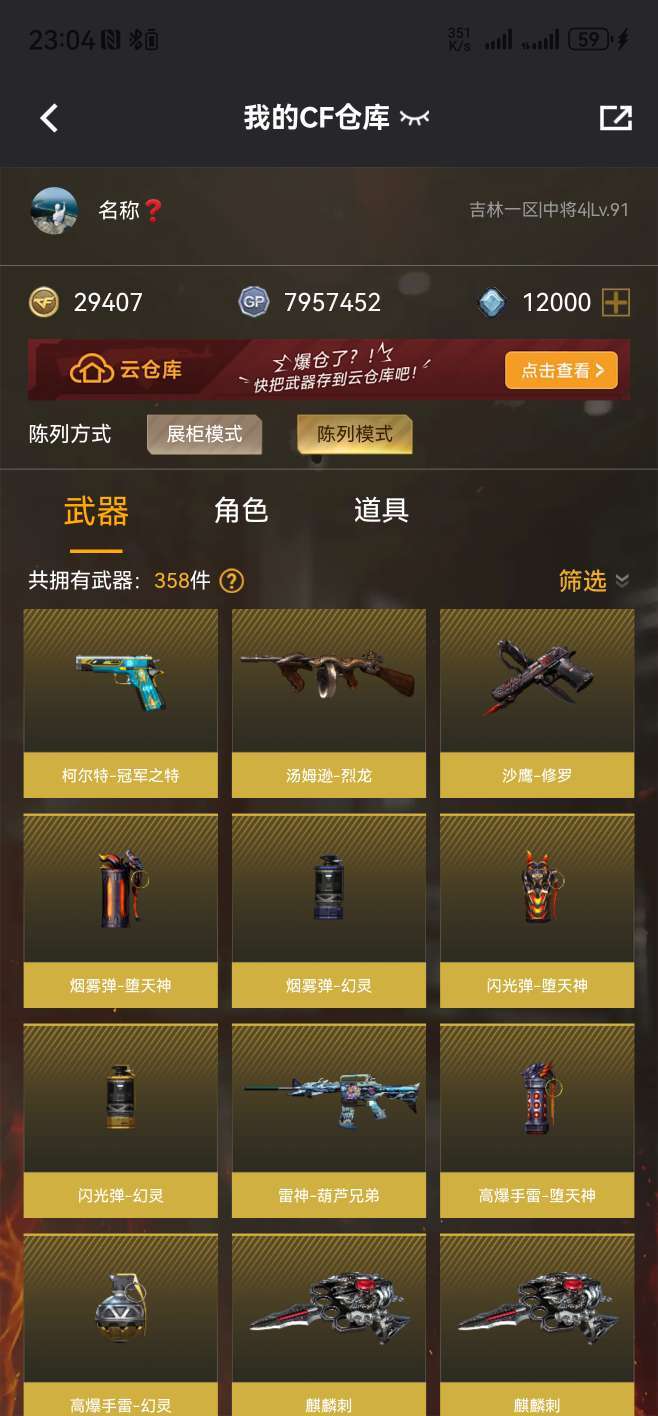This screenshot has height=1416, width=658.
Task: Expand the 筛选 filter dropdown
Action: 594,580
